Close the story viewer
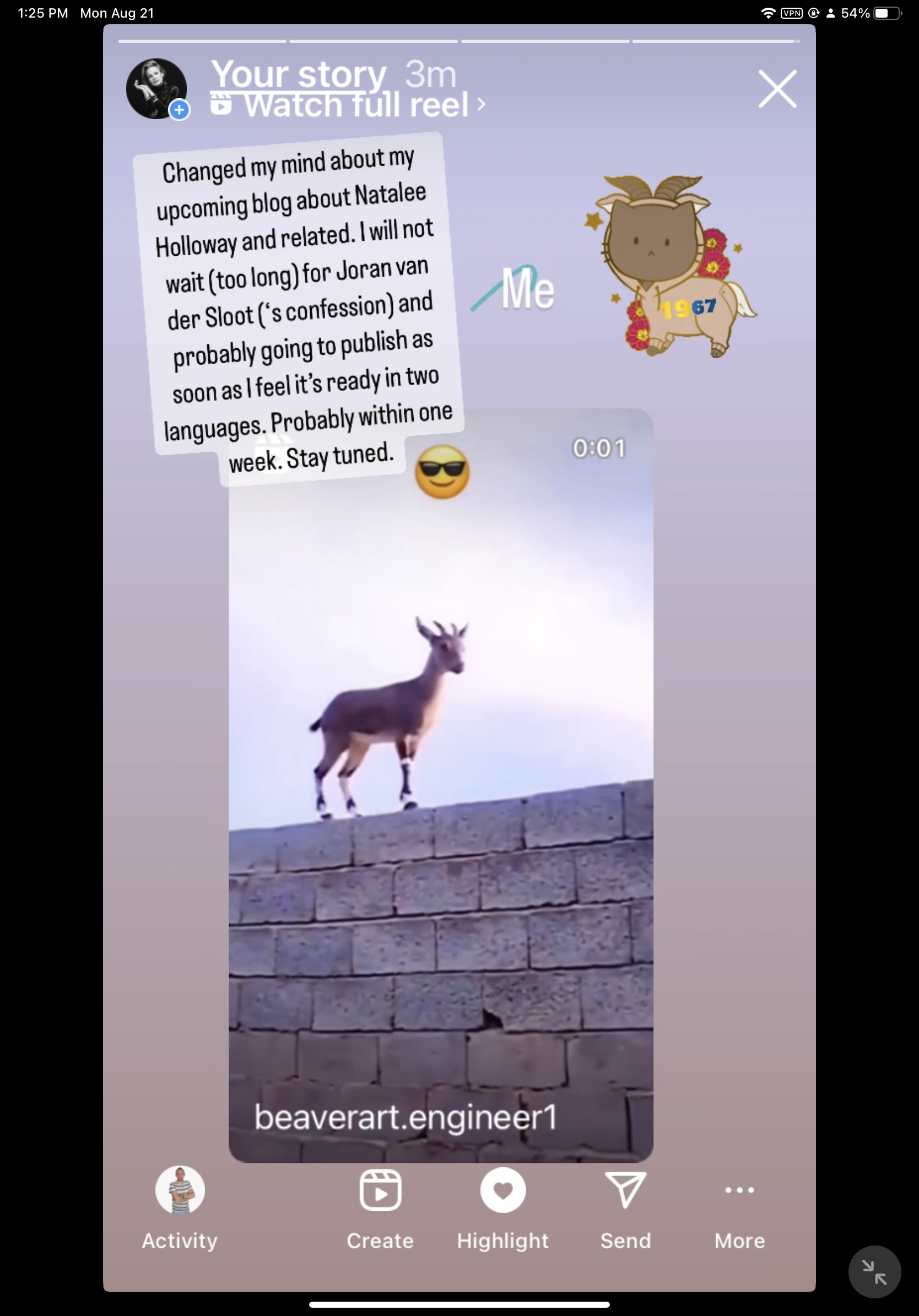The height and width of the screenshot is (1316, 919). pos(777,89)
